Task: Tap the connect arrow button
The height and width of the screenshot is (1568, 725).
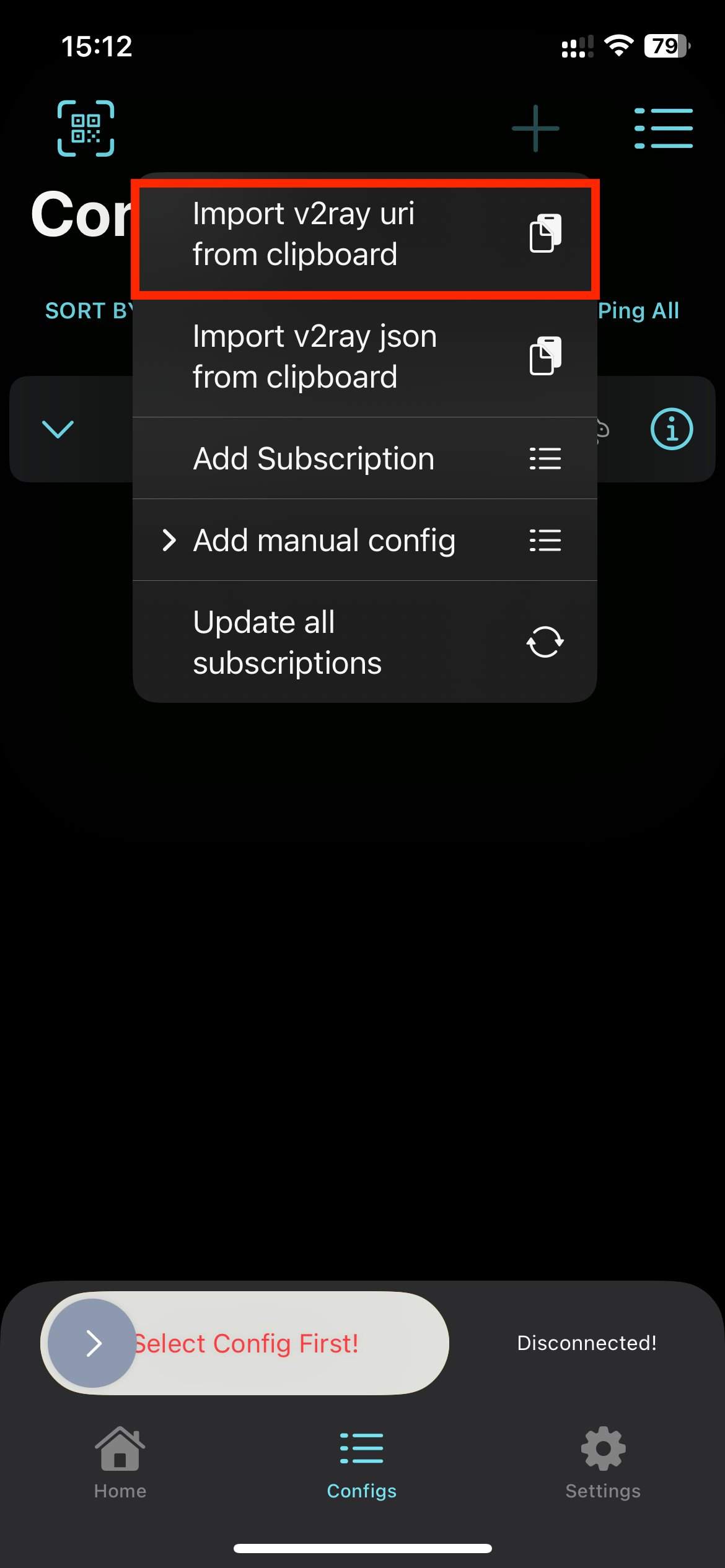Action: pos(92,1343)
